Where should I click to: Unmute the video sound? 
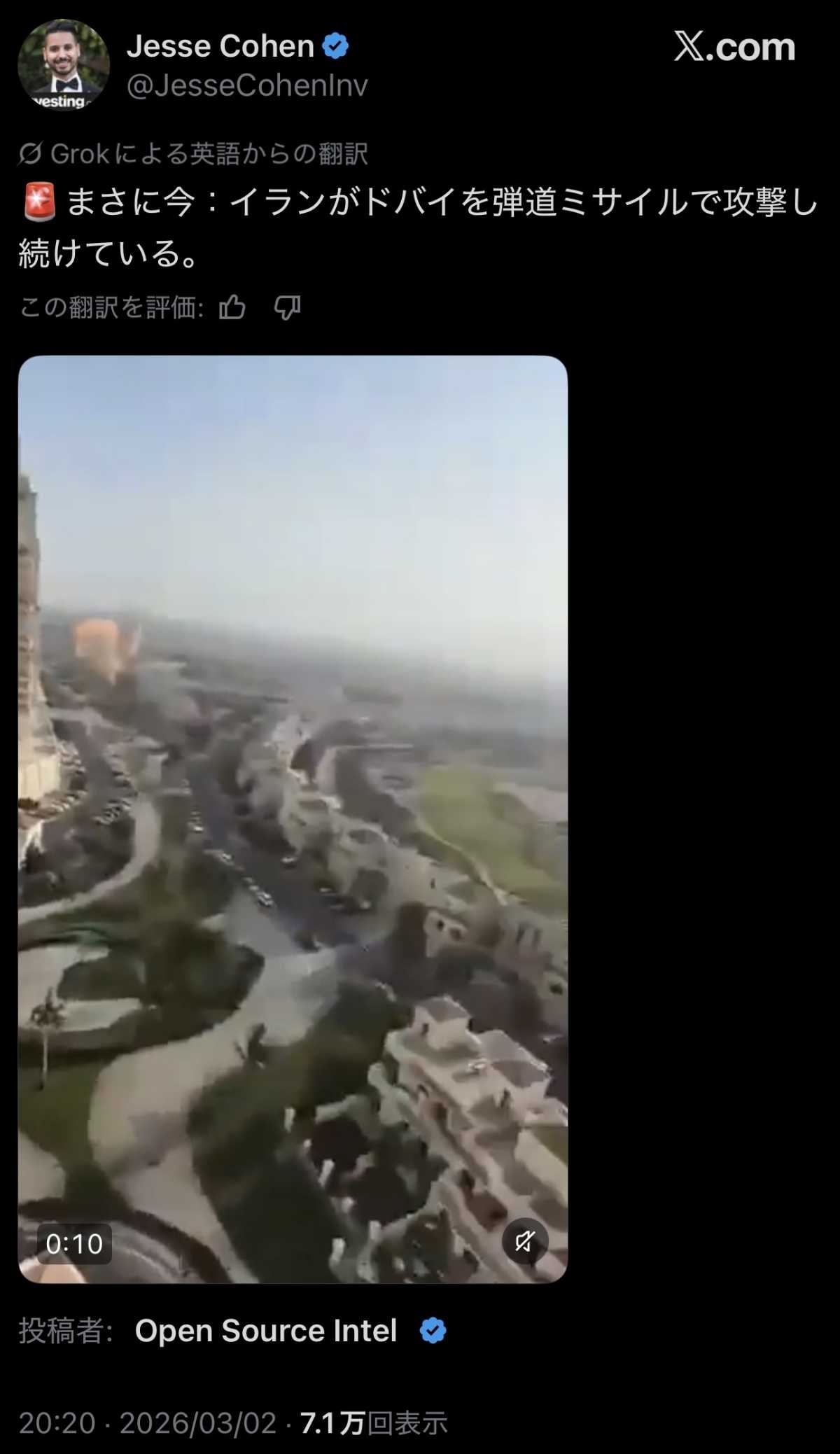(x=524, y=1241)
